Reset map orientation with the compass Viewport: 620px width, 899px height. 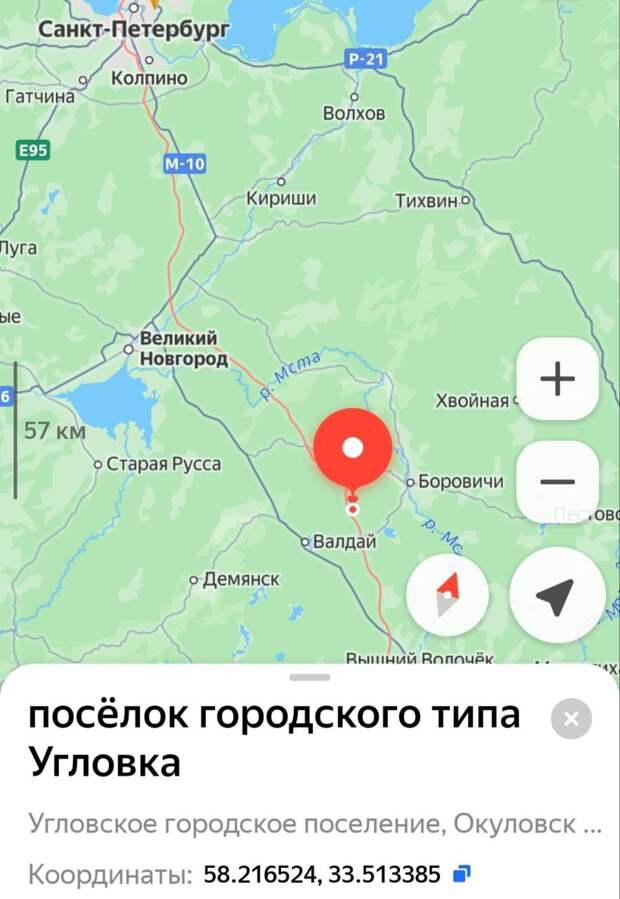click(447, 596)
